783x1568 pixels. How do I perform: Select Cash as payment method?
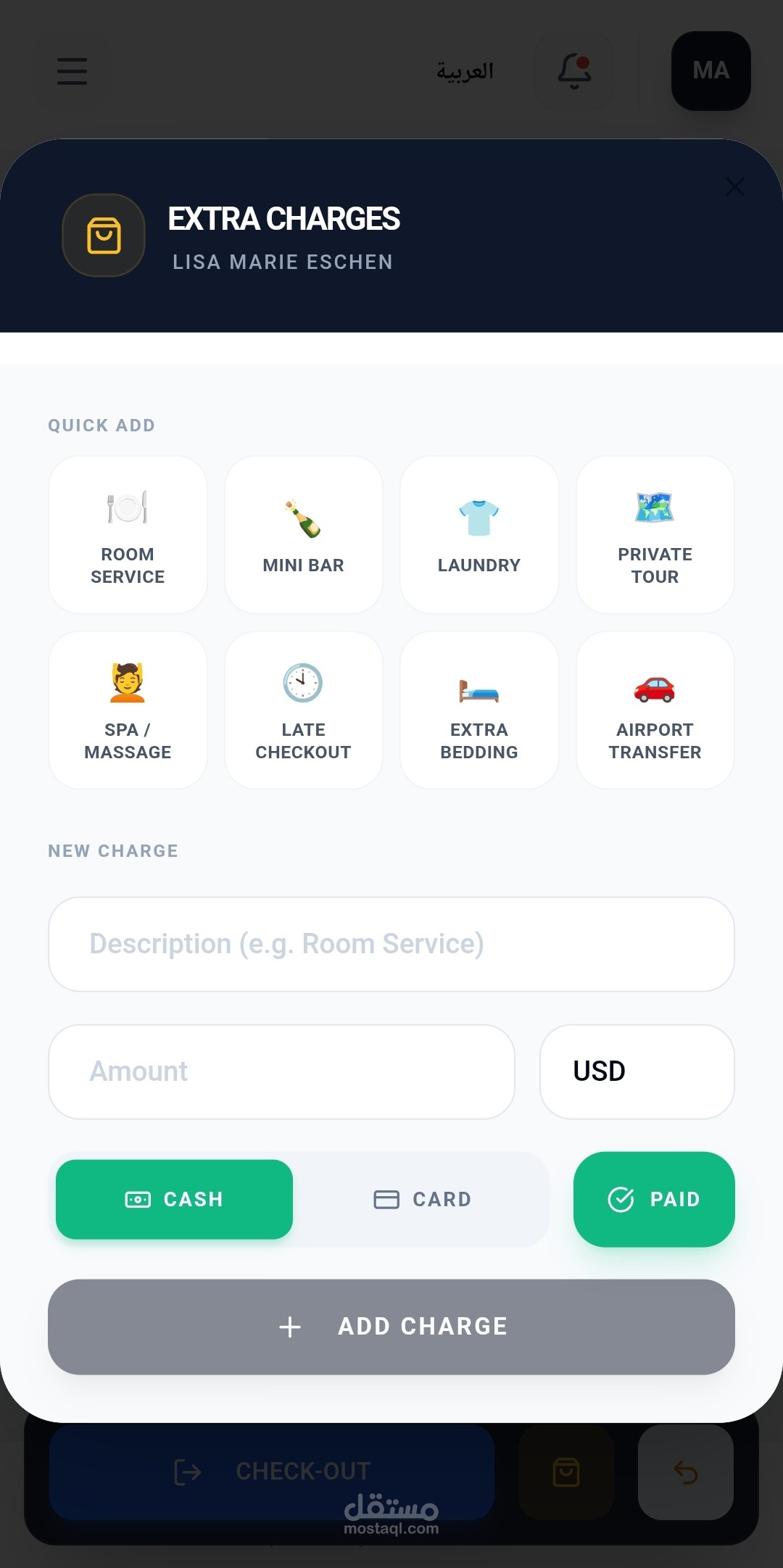click(174, 1199)
